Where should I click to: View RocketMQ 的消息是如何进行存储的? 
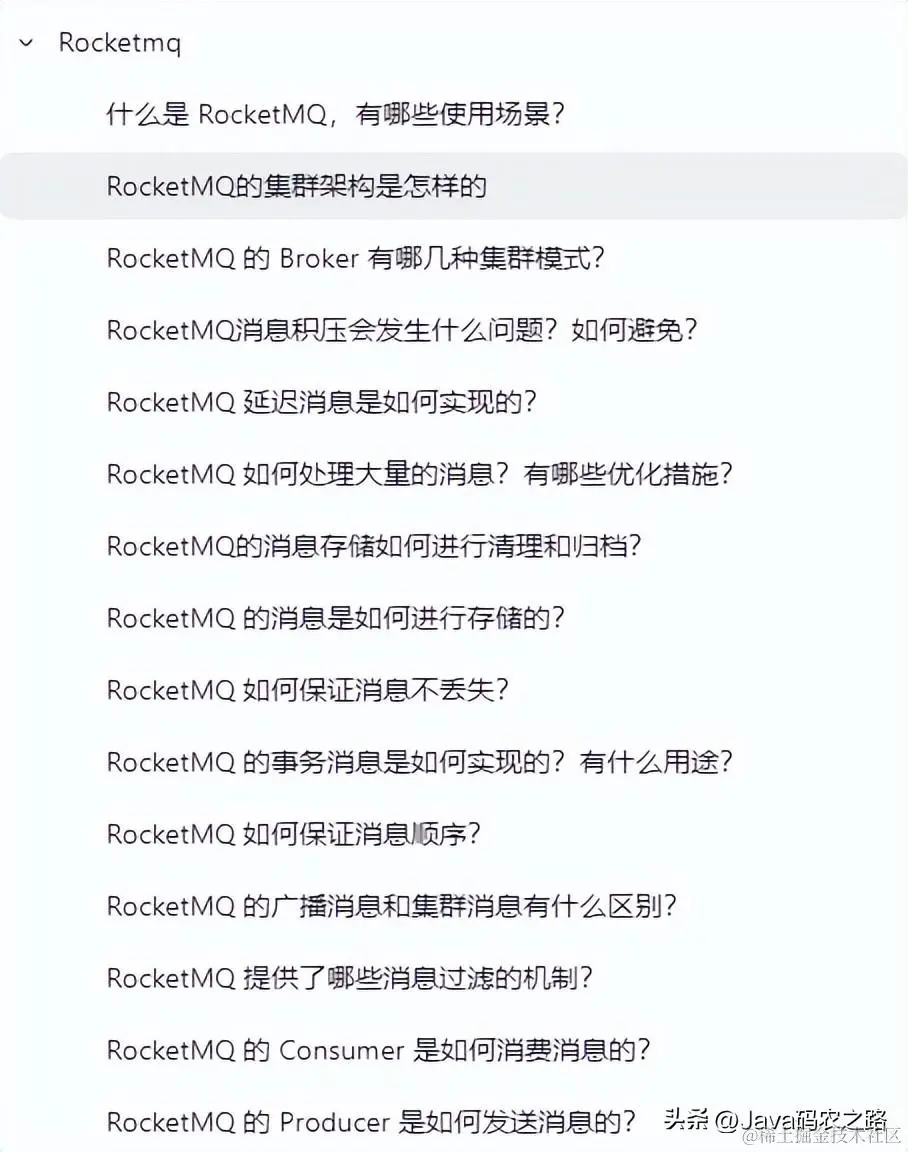(x=336, y=618)
